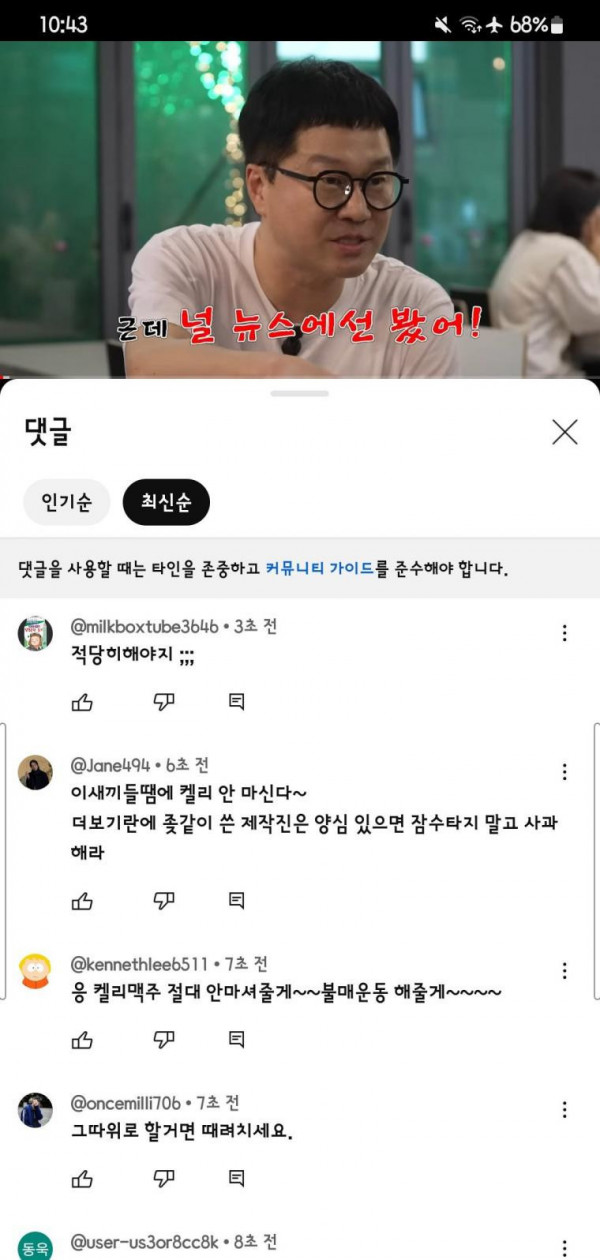Select the 최신순 sort chip
This screenshot has width=600, height=1260.
coord(166,502)
